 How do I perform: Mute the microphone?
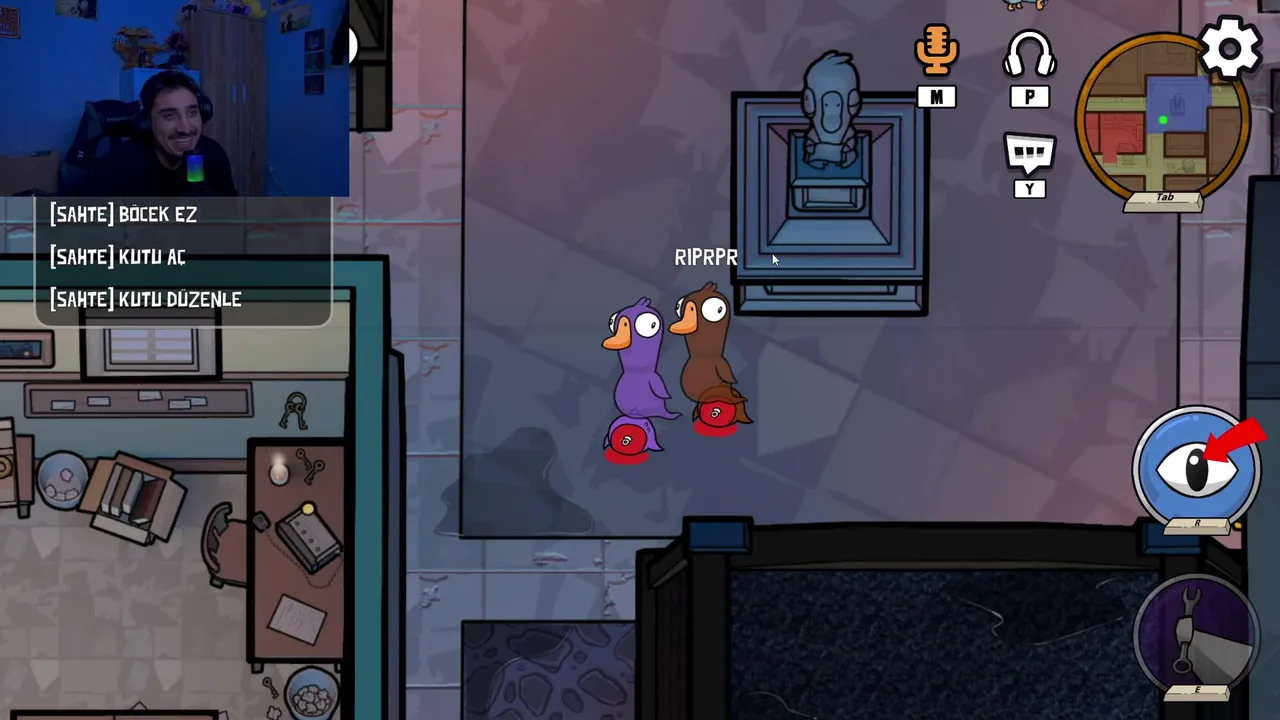click(x=936, y=52)
